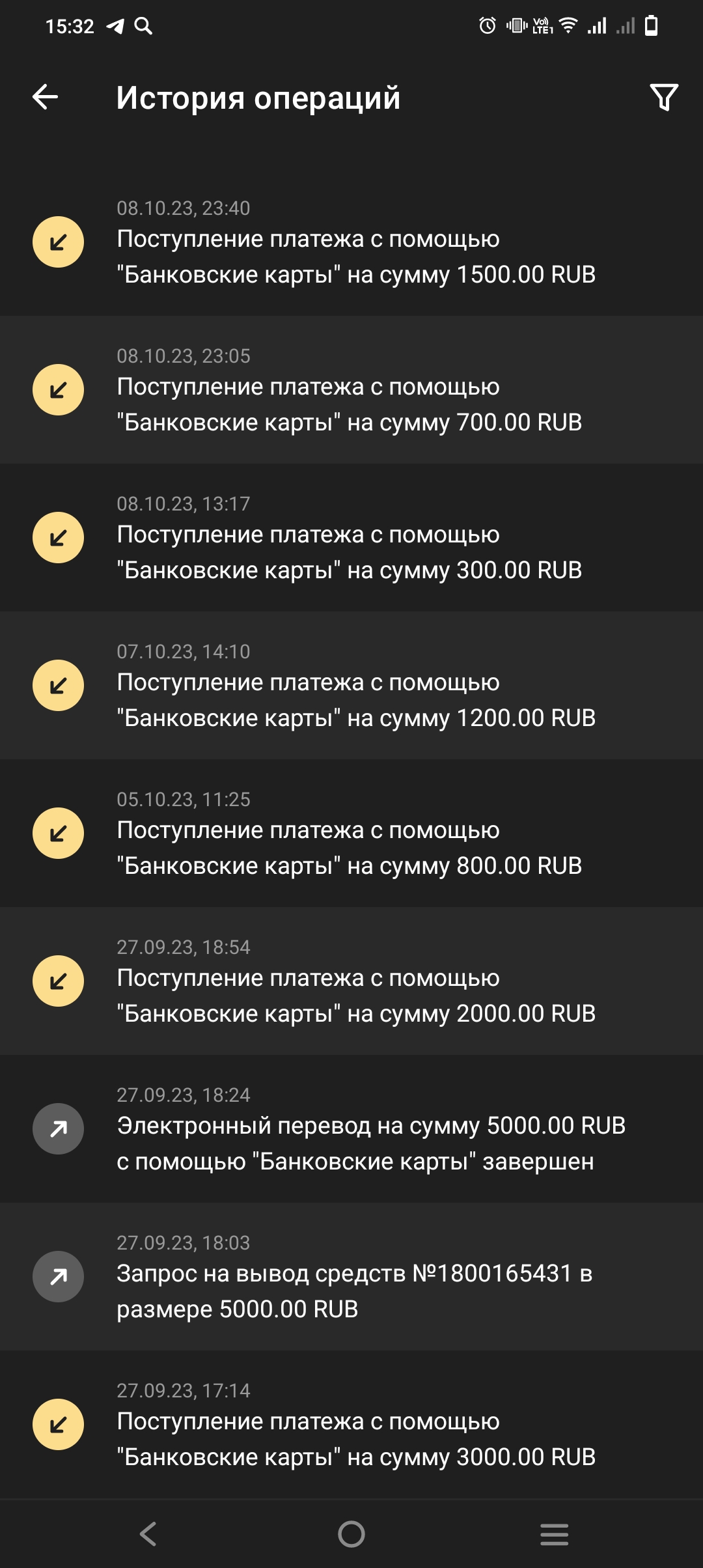Viewport: 703px width, 1568px height.
Task: View the 2000.00 RUB payment from 18:54
Action: point(351,981)
